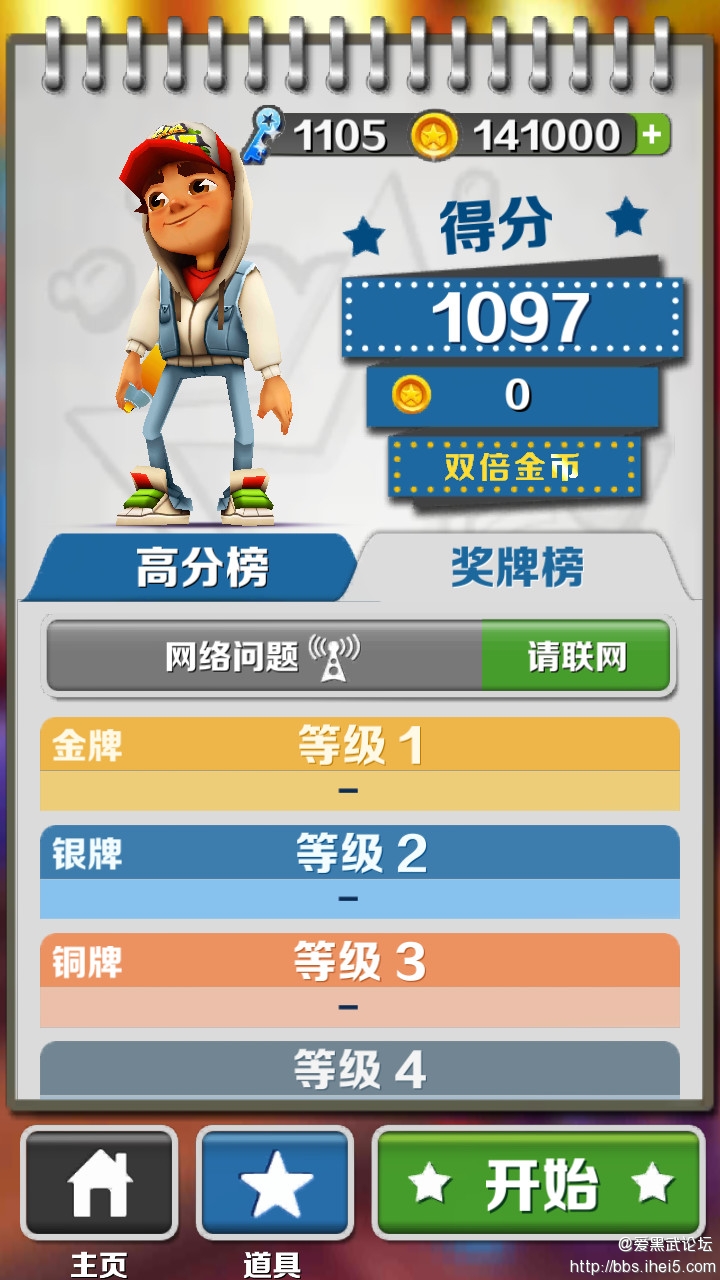This screenshot has height=1280, width=720.
Task: Open the 道具 items star button
Action: coord(275,1184)
